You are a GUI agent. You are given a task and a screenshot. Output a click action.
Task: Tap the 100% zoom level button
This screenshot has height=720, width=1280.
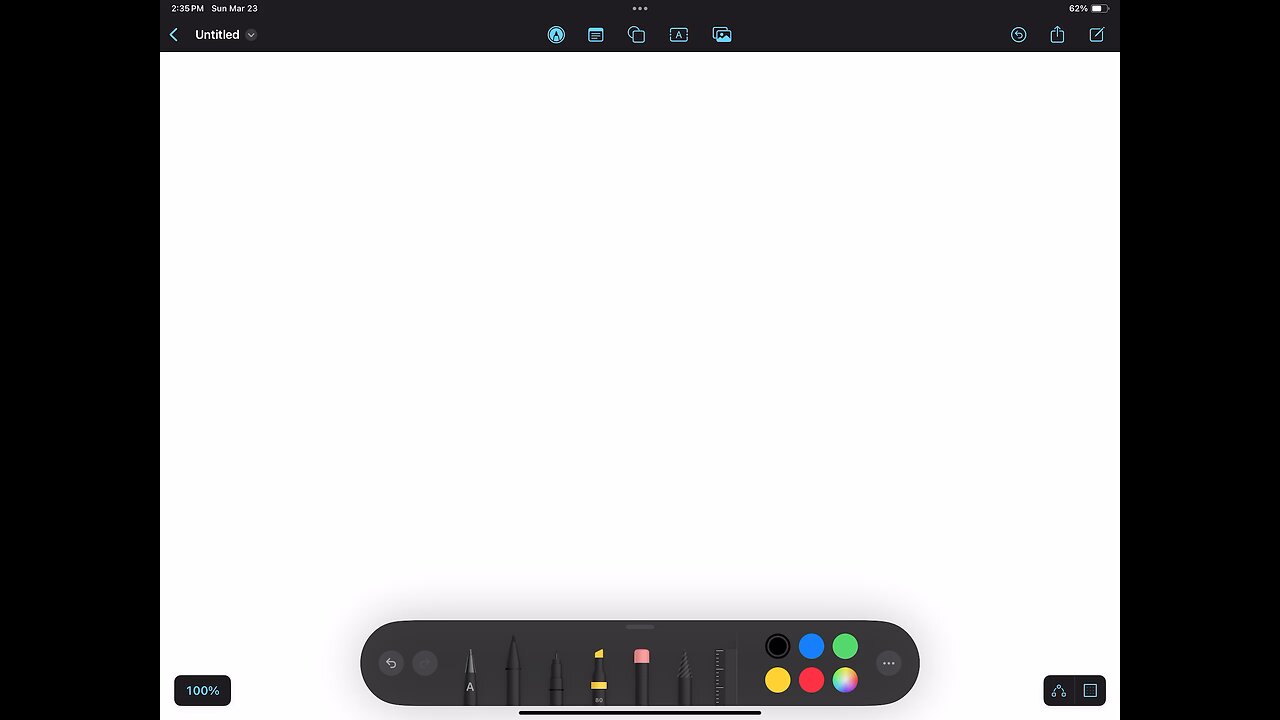click(x=202, y=691)
